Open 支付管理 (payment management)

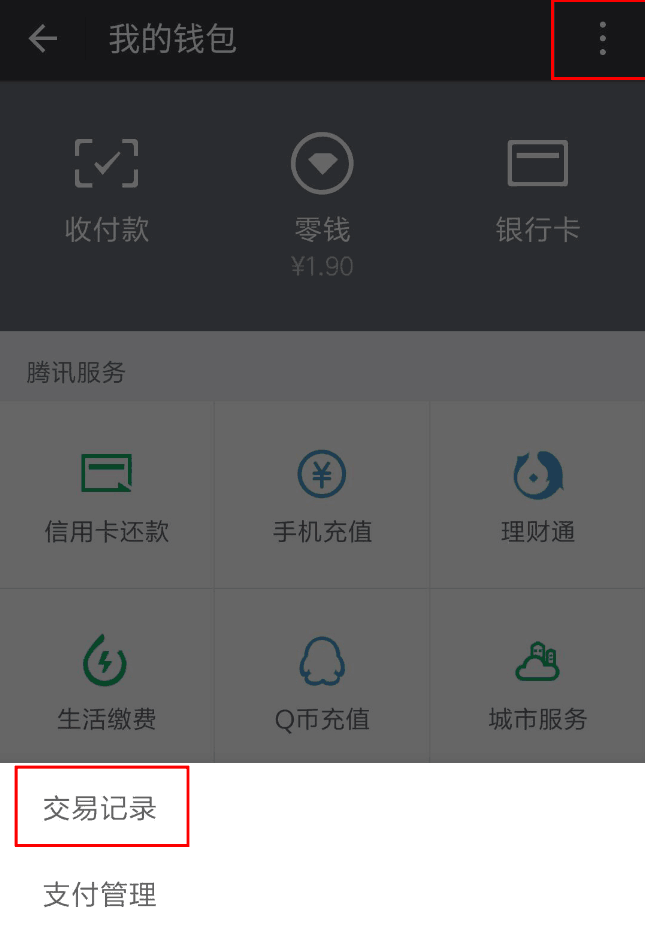[x=101, y=893]
